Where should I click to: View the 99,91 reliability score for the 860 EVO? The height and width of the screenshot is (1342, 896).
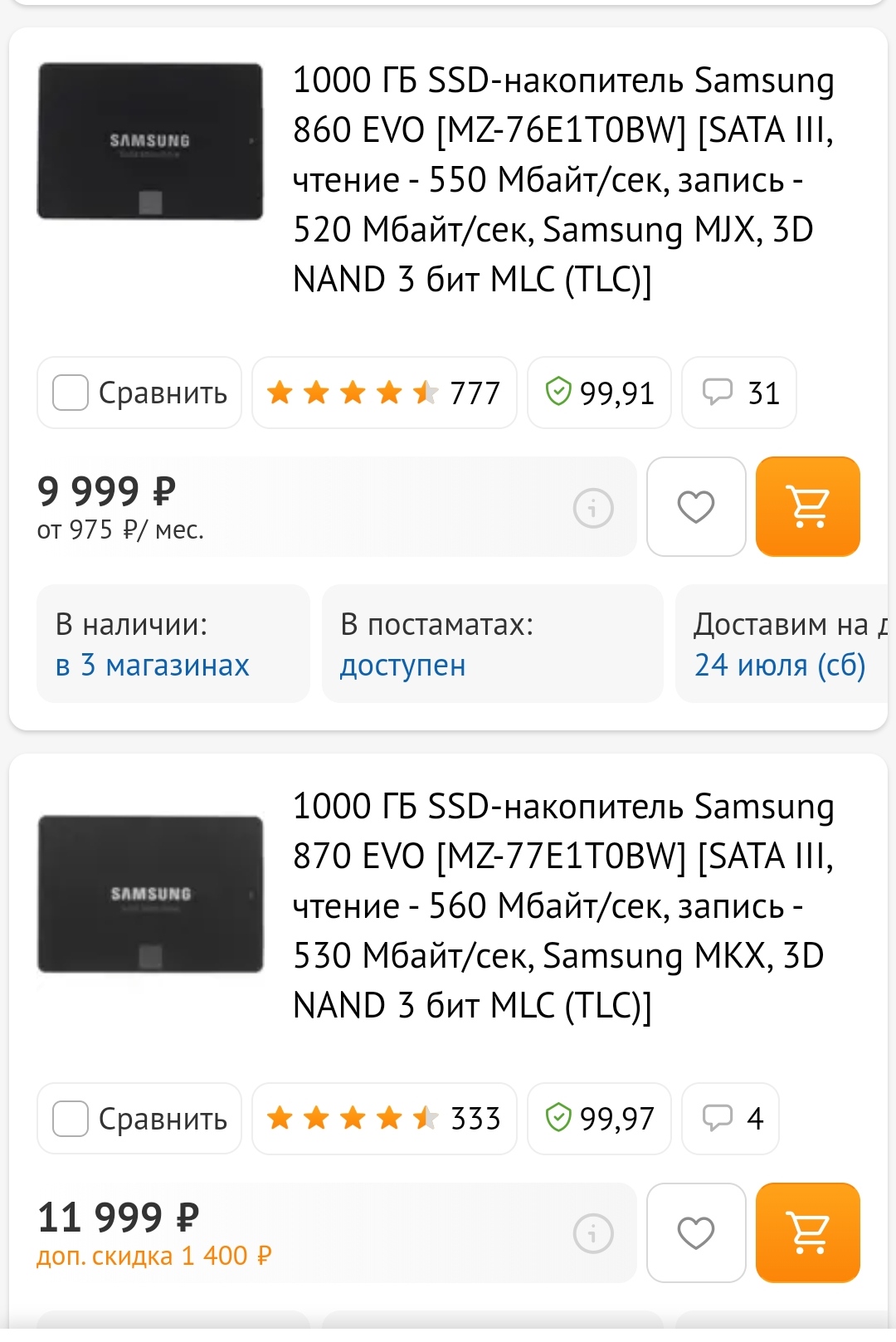(599, 393)
